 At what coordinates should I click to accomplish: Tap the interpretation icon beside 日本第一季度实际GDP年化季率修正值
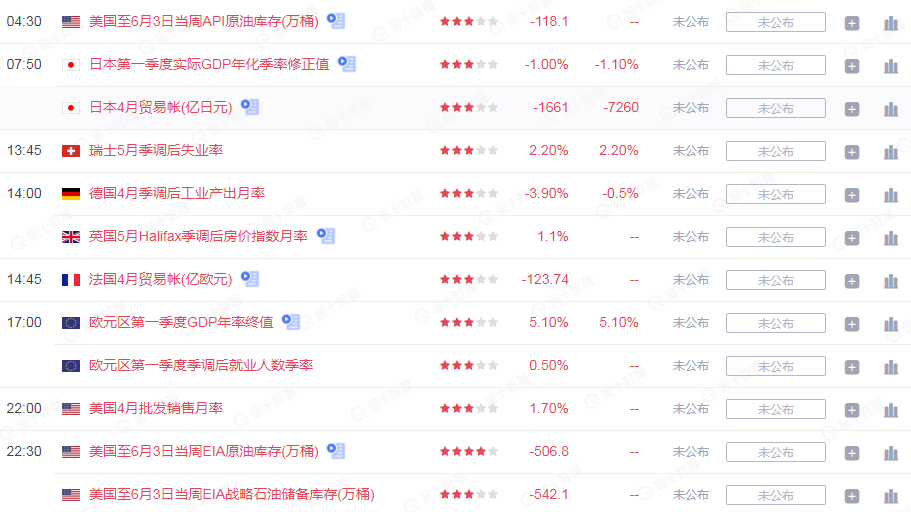coord(347,64)
